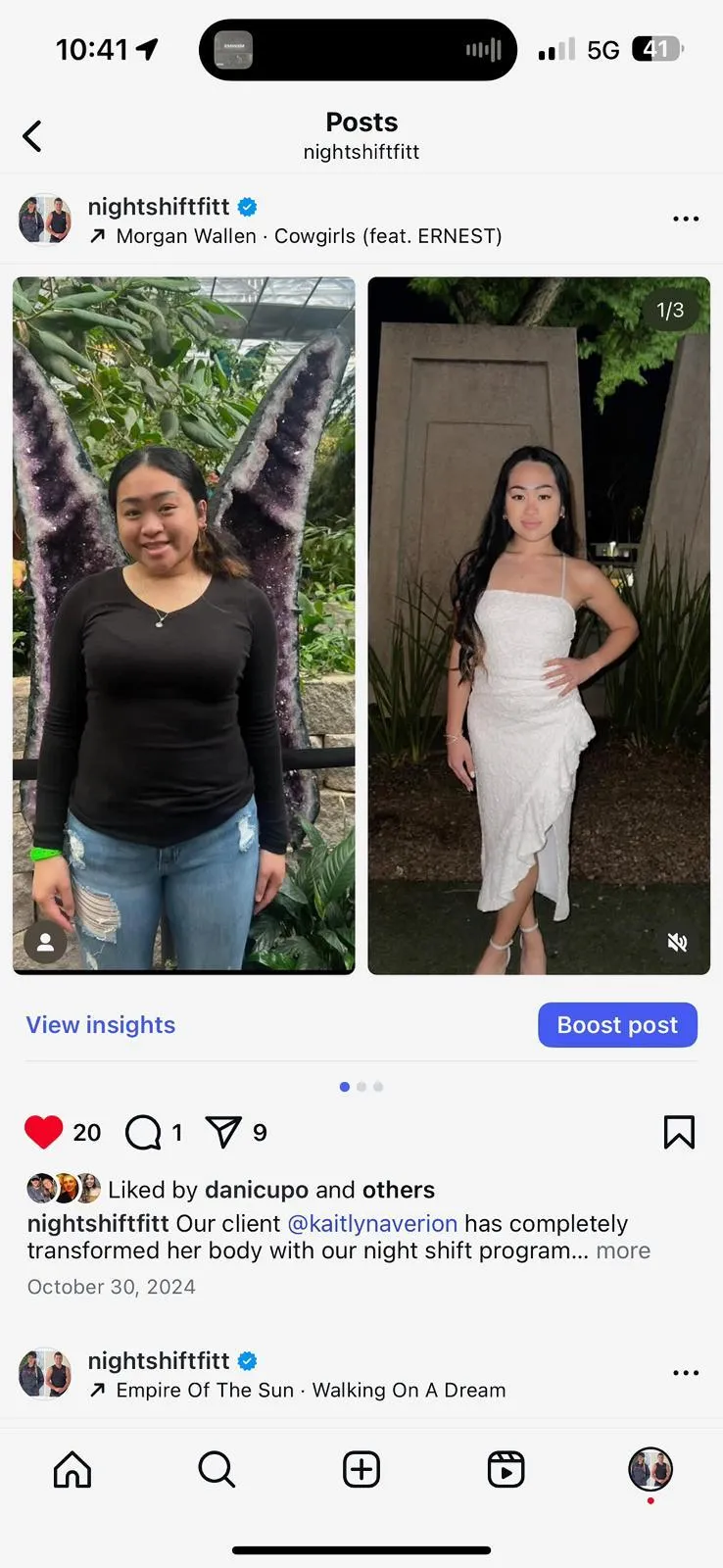Expand the caption with more
This screenshot has width=723, height=1568.
(x=623, y=1251)
